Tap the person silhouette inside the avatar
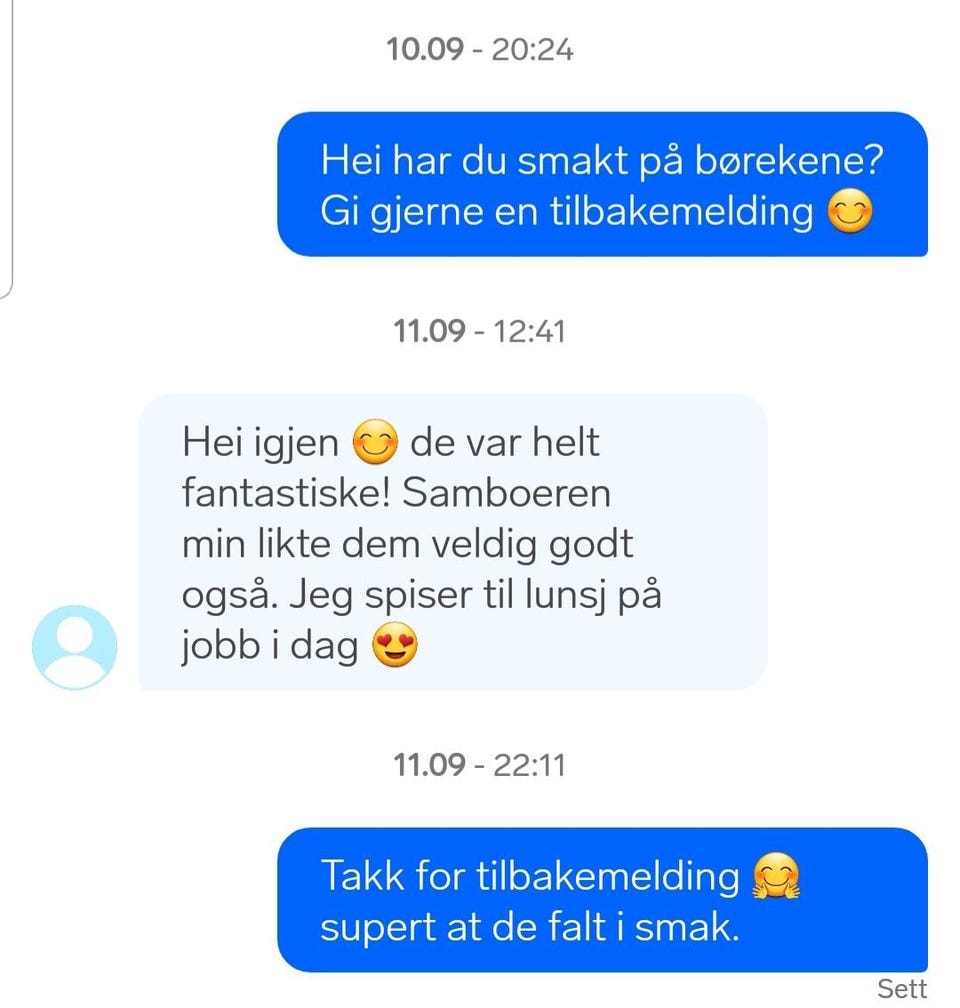Viewport: 960px width, 1008px height. (x=76, y=650)
